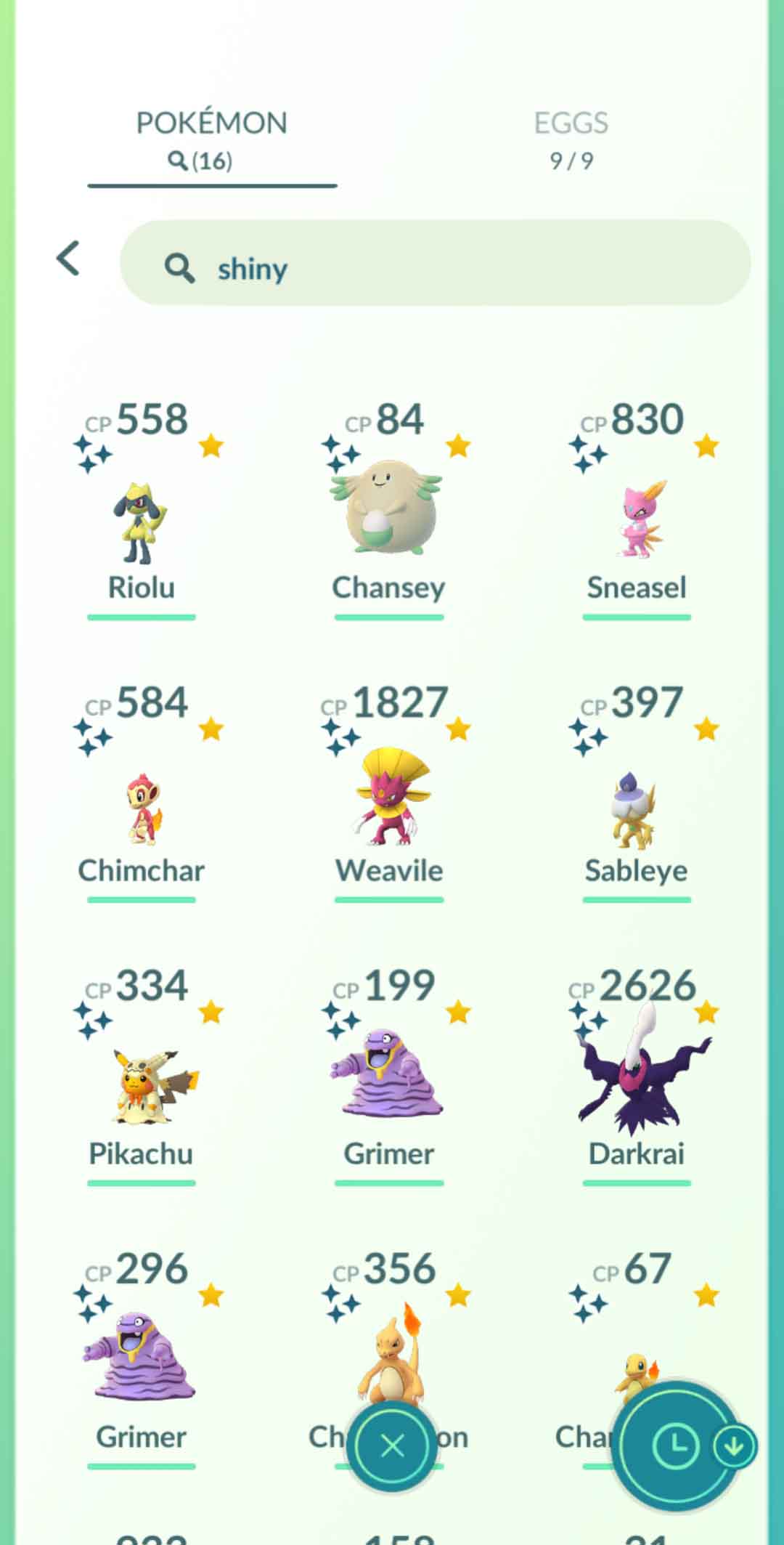Close the Pokémon list with X button
Viewport: 784px width, 1545px height.
click(392, 1446)
